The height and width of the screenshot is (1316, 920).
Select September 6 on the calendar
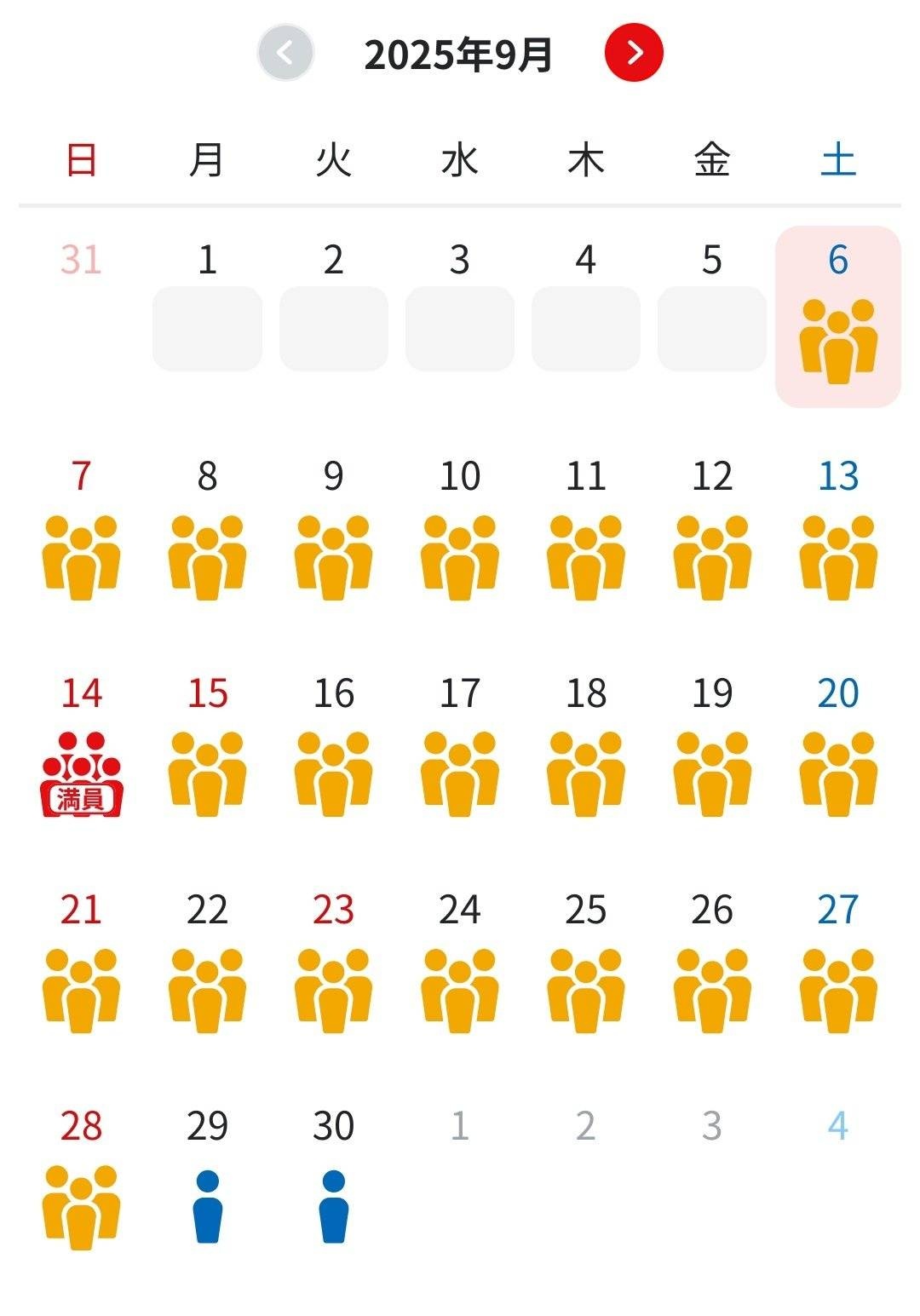[837, 317]
